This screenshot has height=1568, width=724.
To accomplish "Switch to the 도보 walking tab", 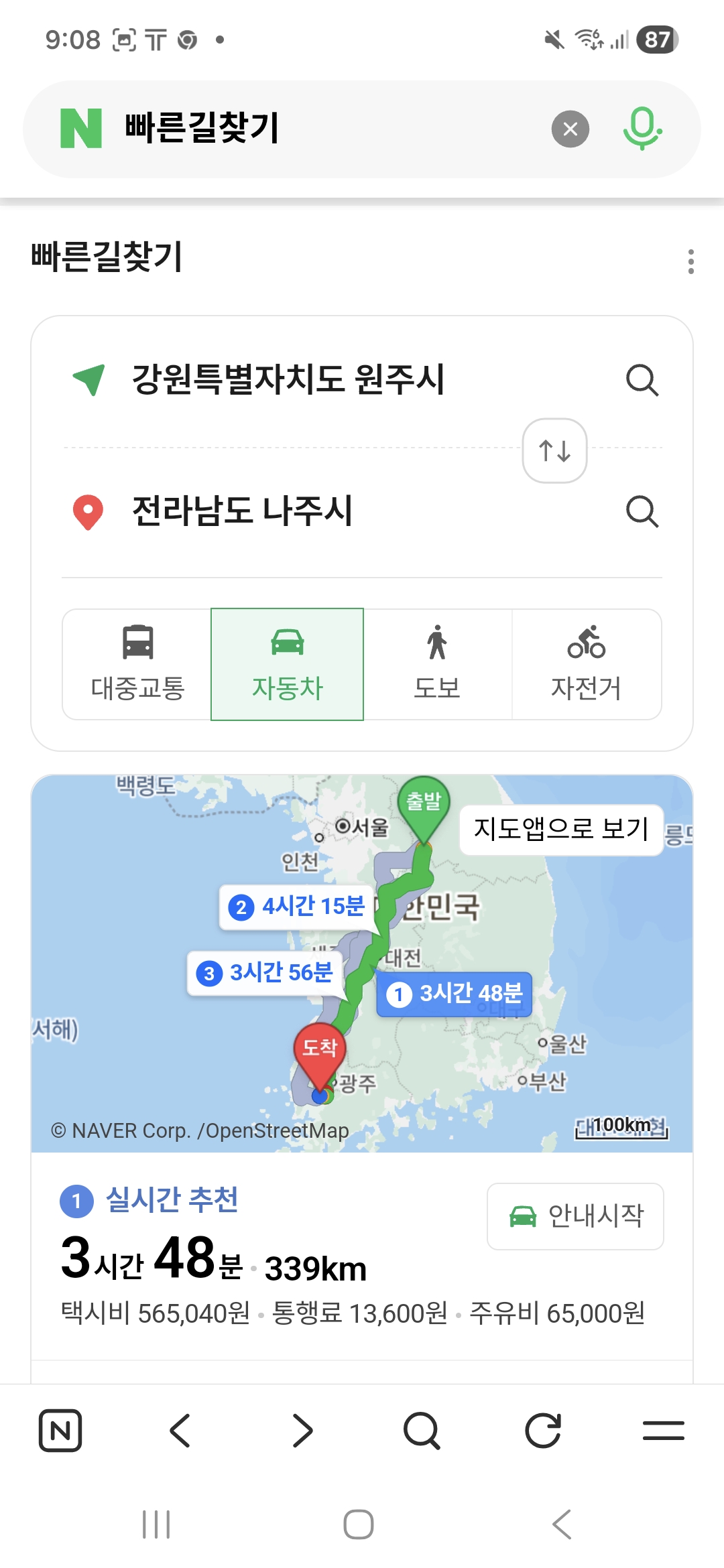I will coord(437,664).
